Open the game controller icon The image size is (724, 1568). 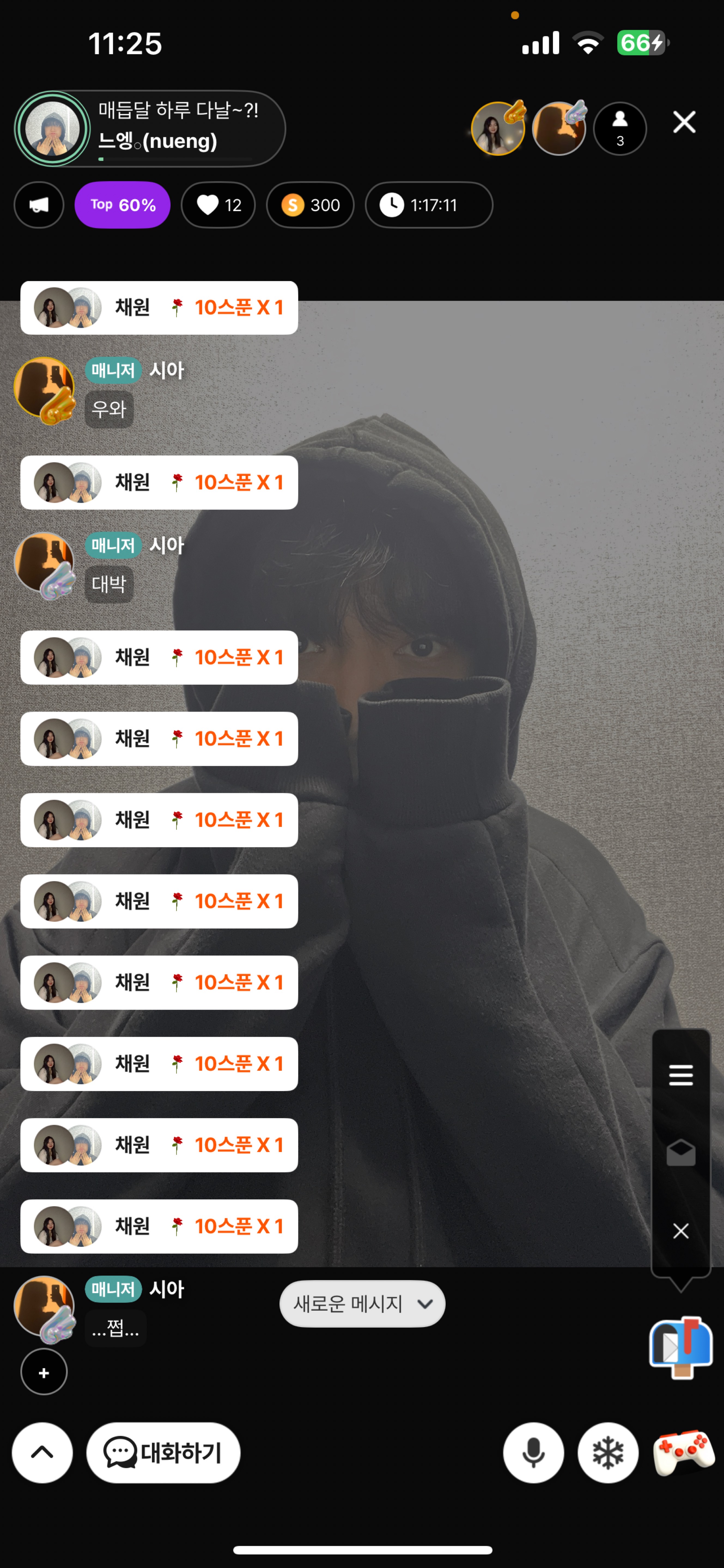[683, 1452]
